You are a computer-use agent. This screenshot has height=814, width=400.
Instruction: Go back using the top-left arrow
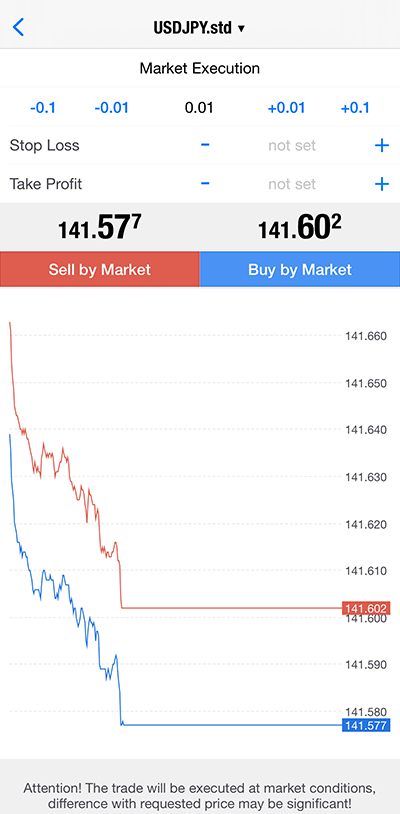(x=18, y=27)
